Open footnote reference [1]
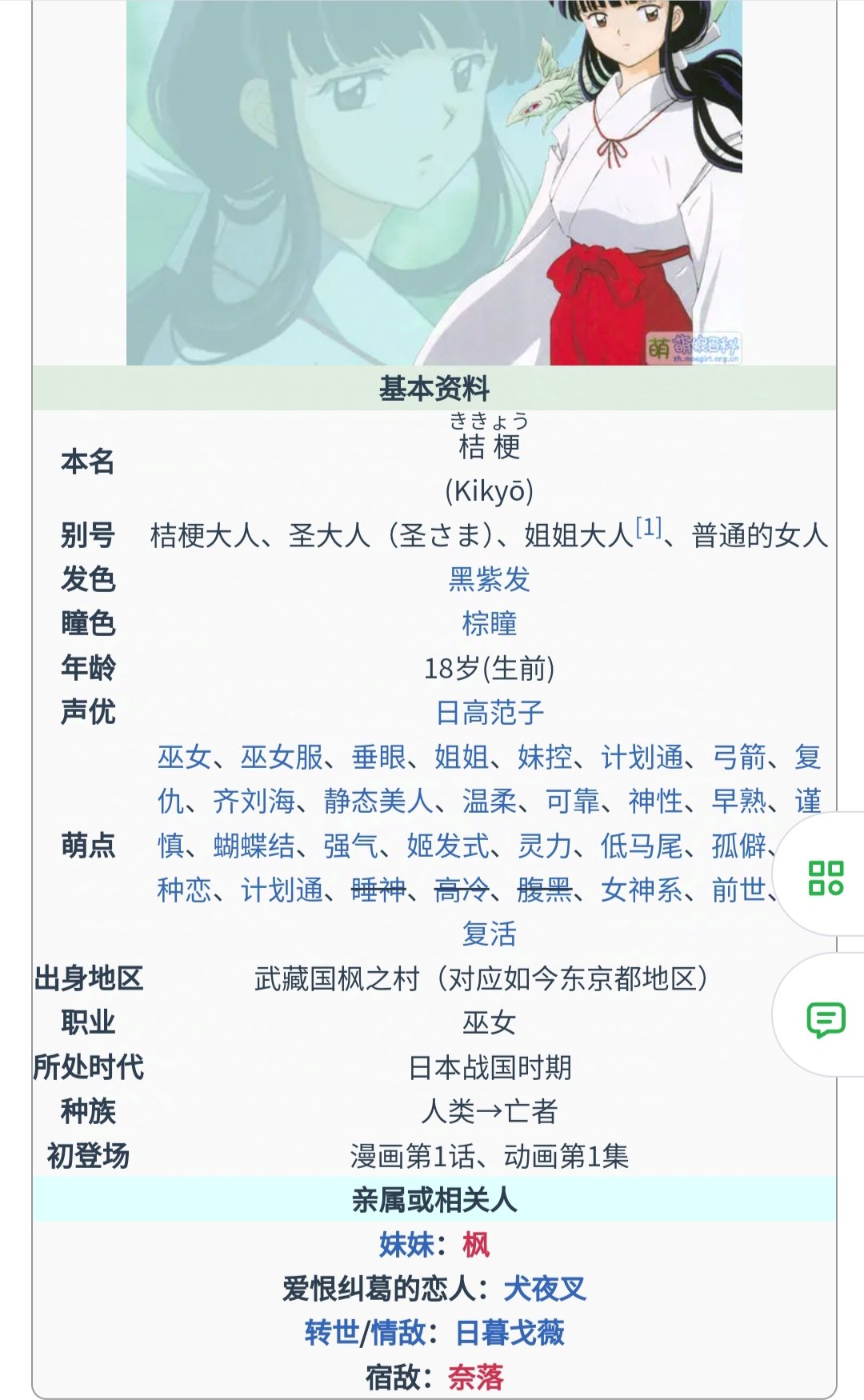The image size is (864, 1400). tap(648, 527)
